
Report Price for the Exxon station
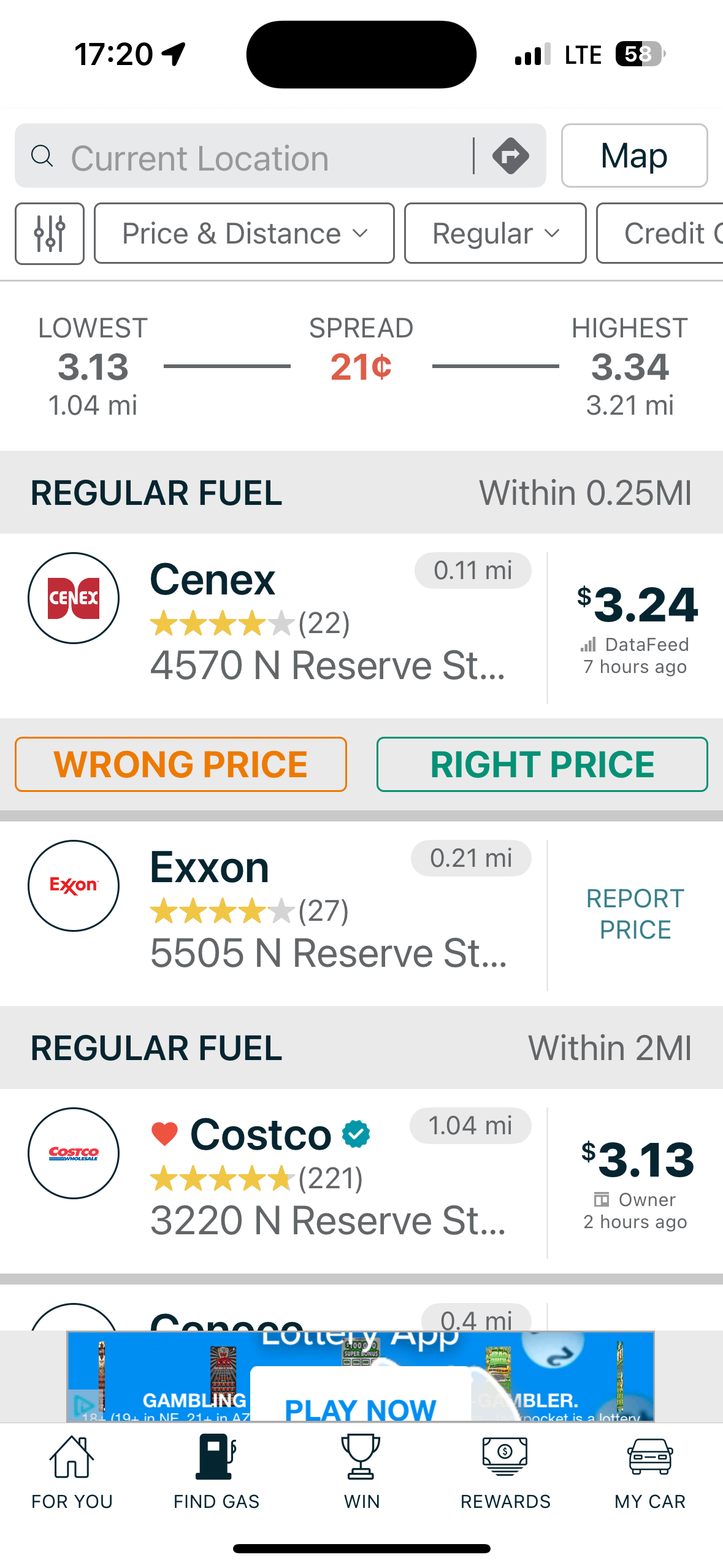pyautogui.click(x=635, y=914)
